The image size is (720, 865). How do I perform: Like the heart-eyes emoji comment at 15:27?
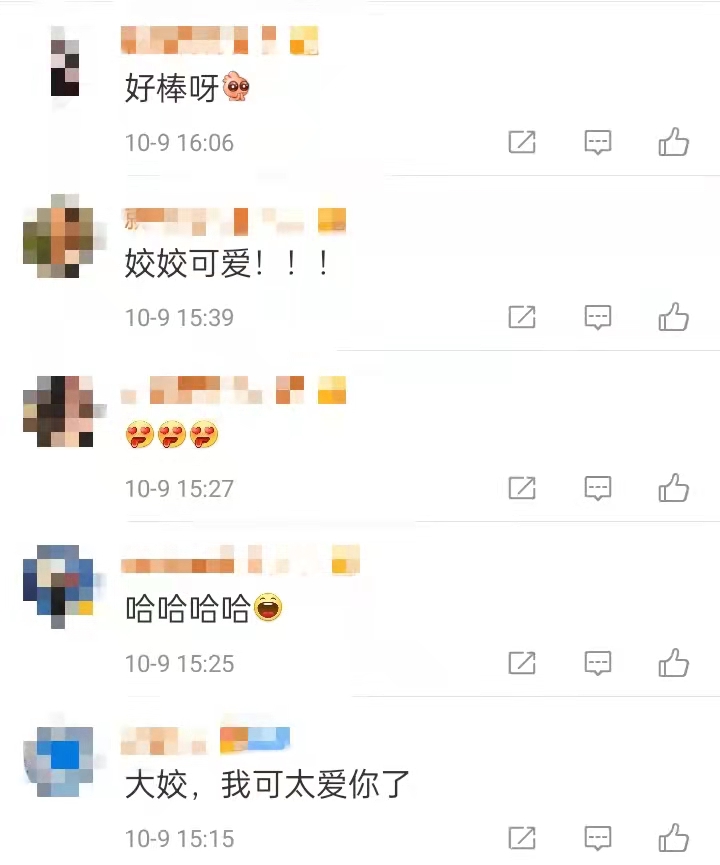coord(674,488)
